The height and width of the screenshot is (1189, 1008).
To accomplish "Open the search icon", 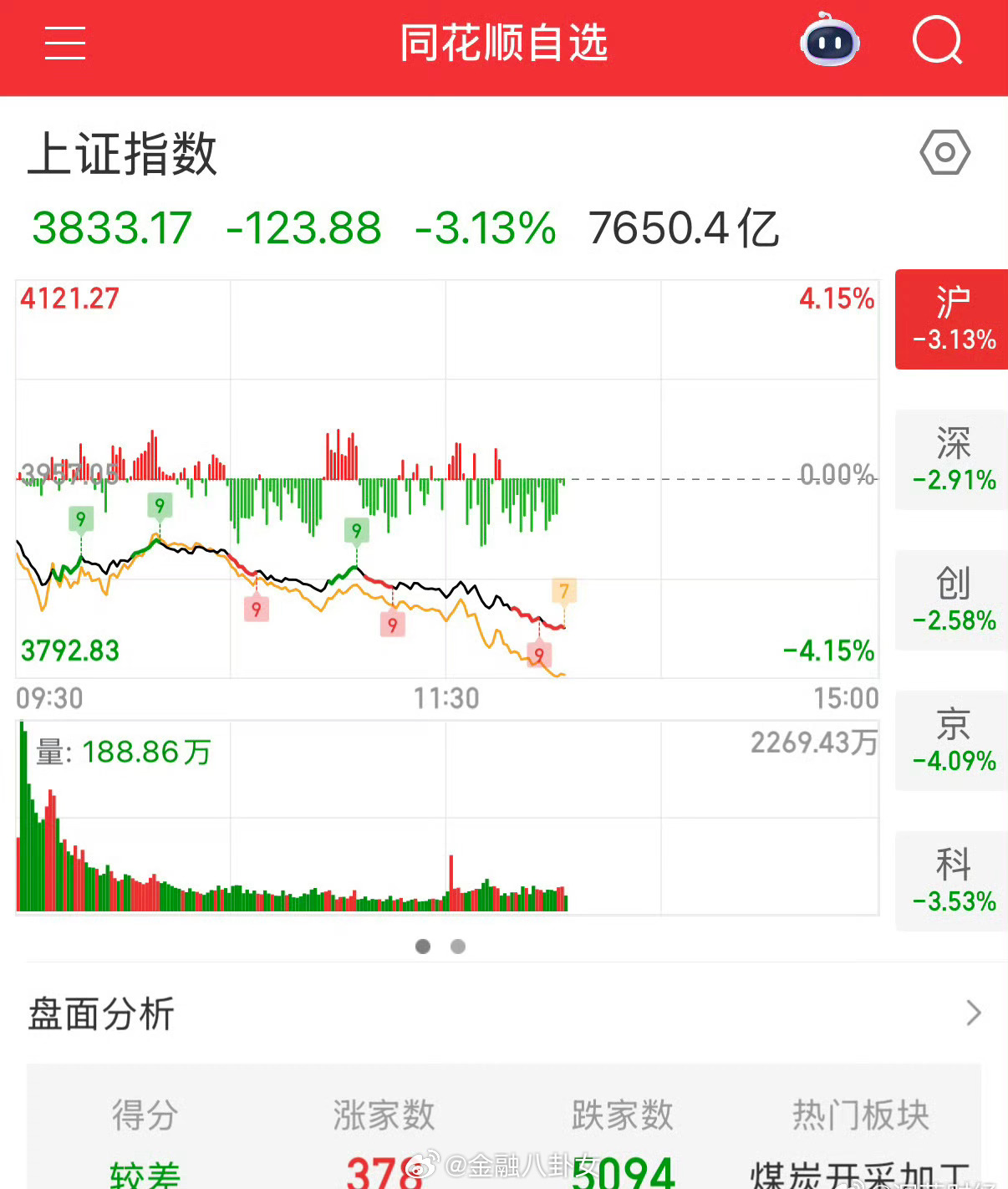I will point(936,40).
